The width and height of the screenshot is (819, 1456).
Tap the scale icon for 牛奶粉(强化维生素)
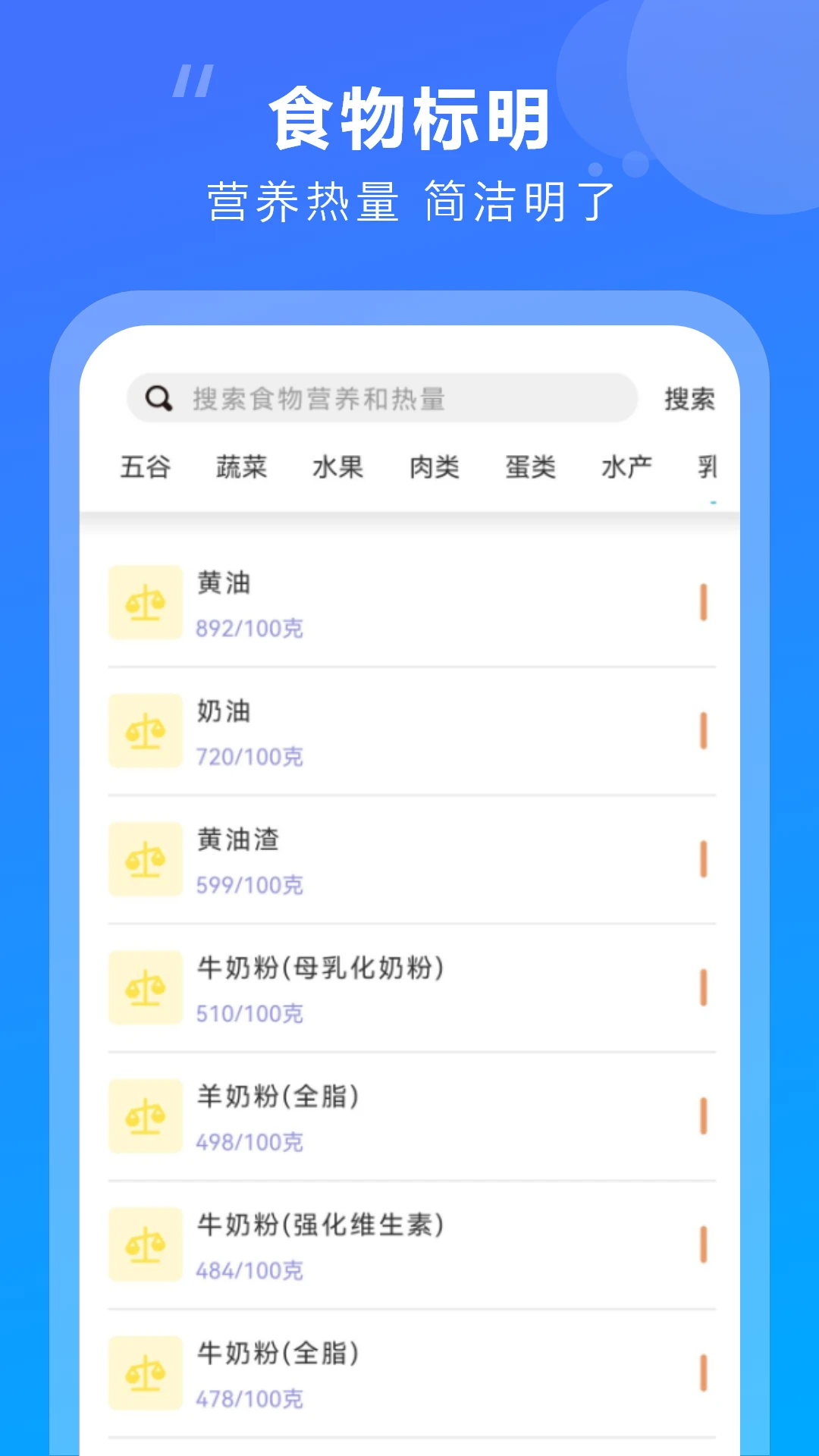click(x=145, y=1244)
